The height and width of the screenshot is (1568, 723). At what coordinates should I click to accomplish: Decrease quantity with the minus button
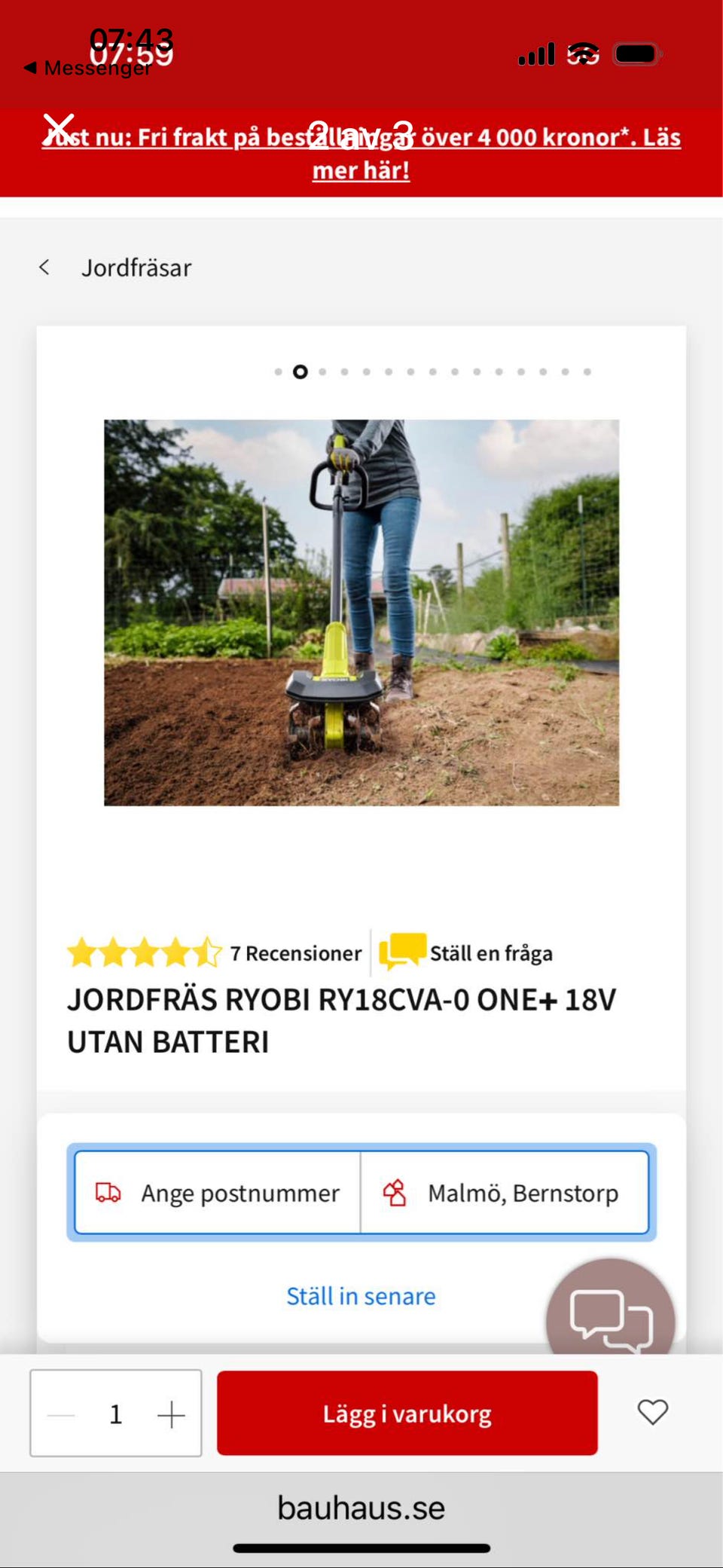coord(61,1414)
